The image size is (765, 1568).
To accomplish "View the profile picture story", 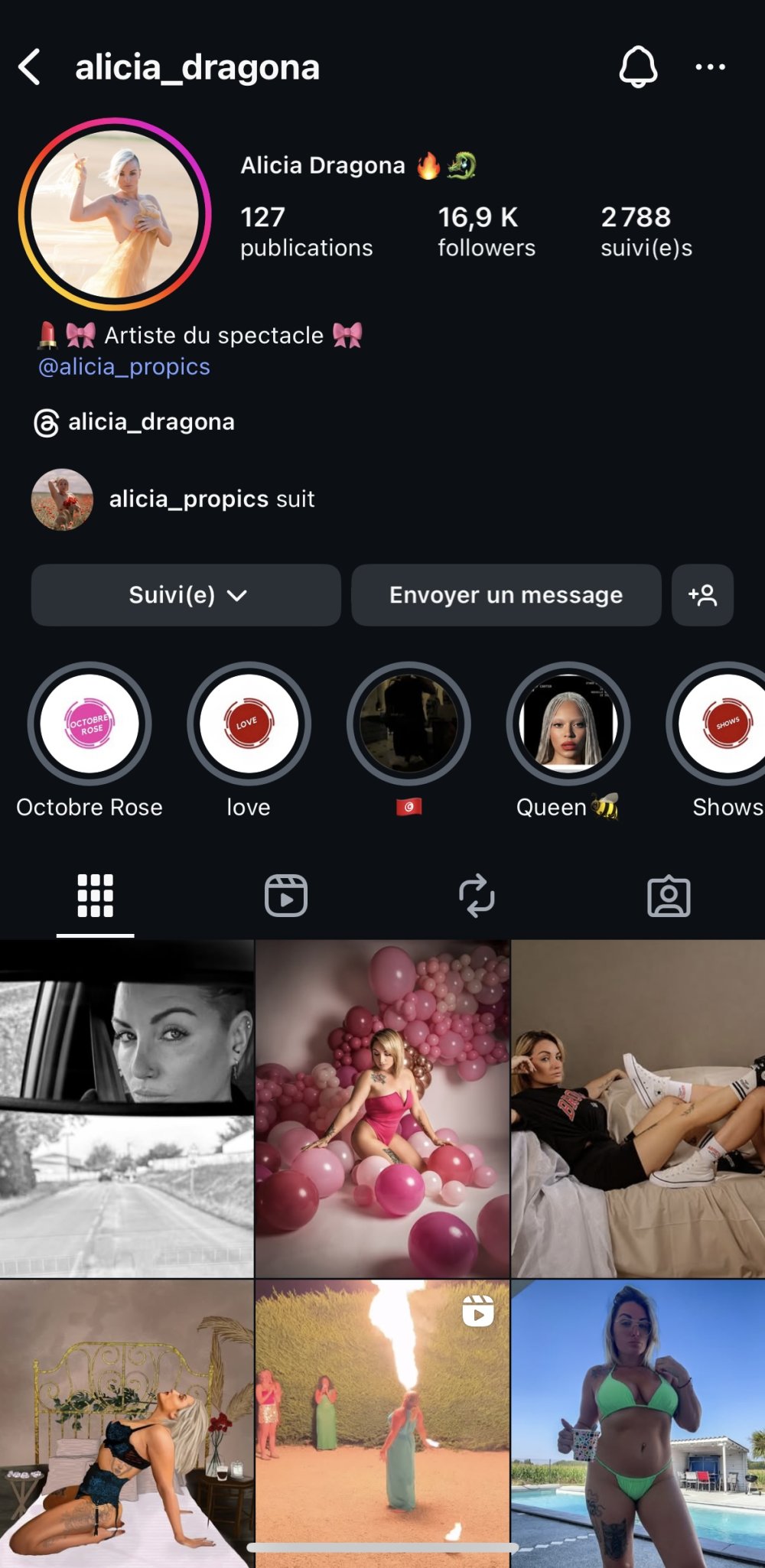I will coord(115,214).
